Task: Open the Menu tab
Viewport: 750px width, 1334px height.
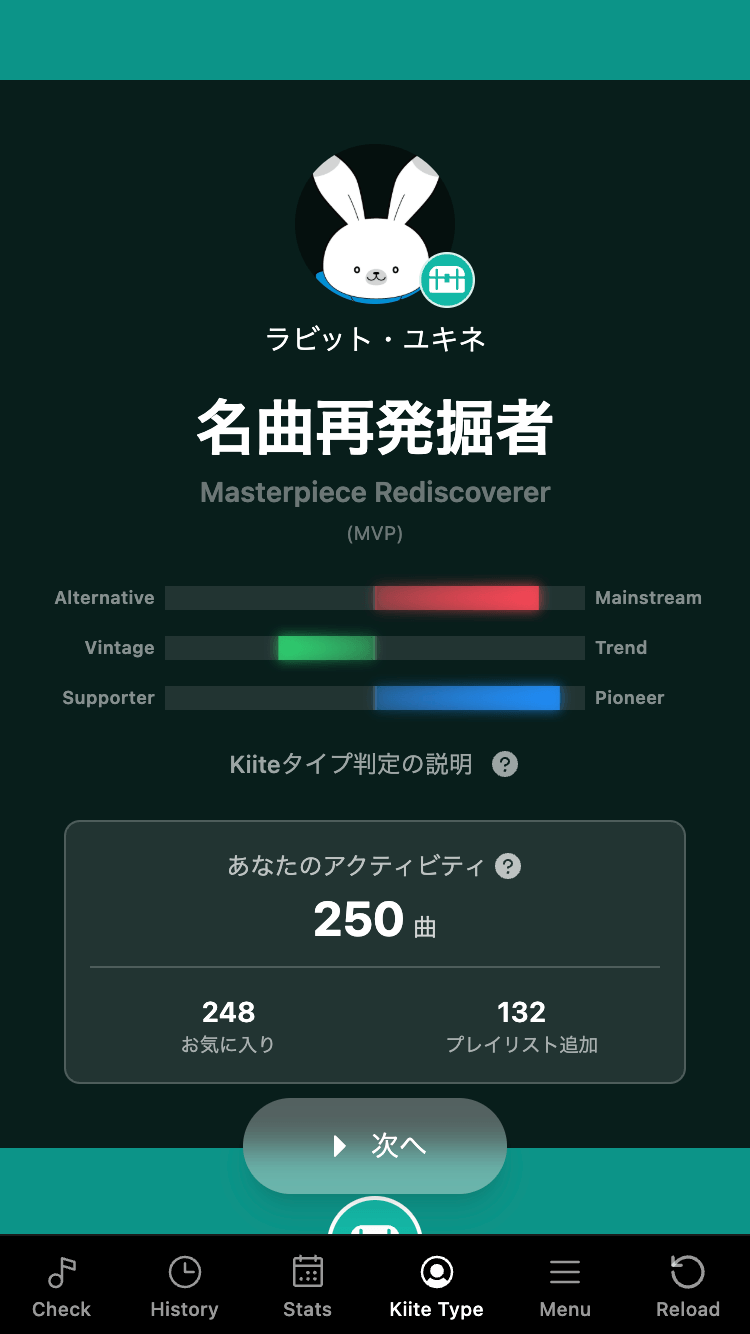Action: 565,1286
